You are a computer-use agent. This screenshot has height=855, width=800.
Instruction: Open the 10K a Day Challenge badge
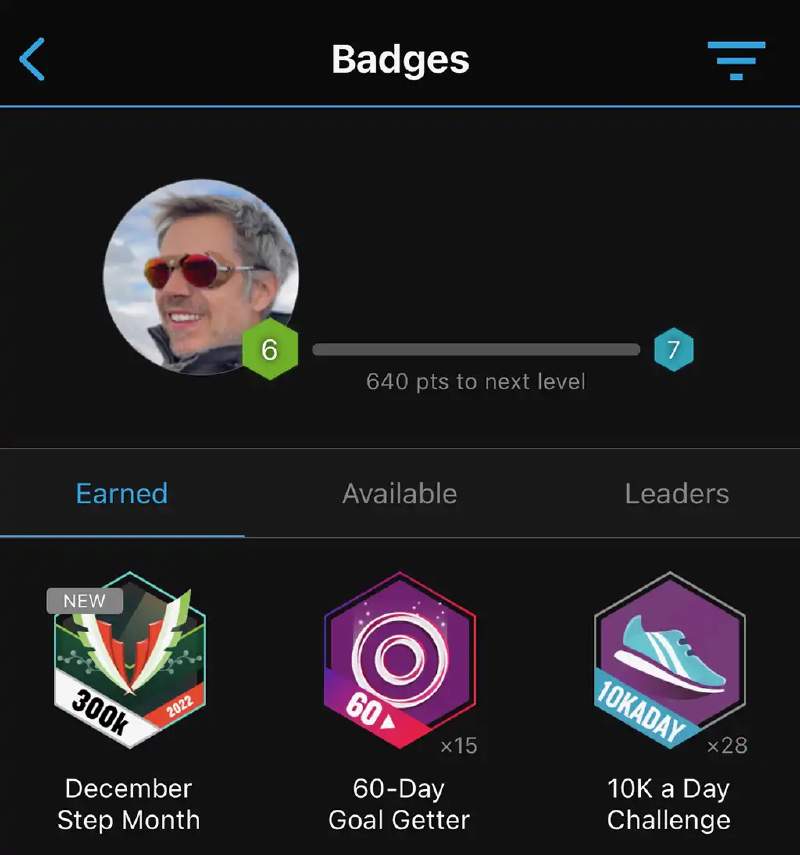click(669, 663)
